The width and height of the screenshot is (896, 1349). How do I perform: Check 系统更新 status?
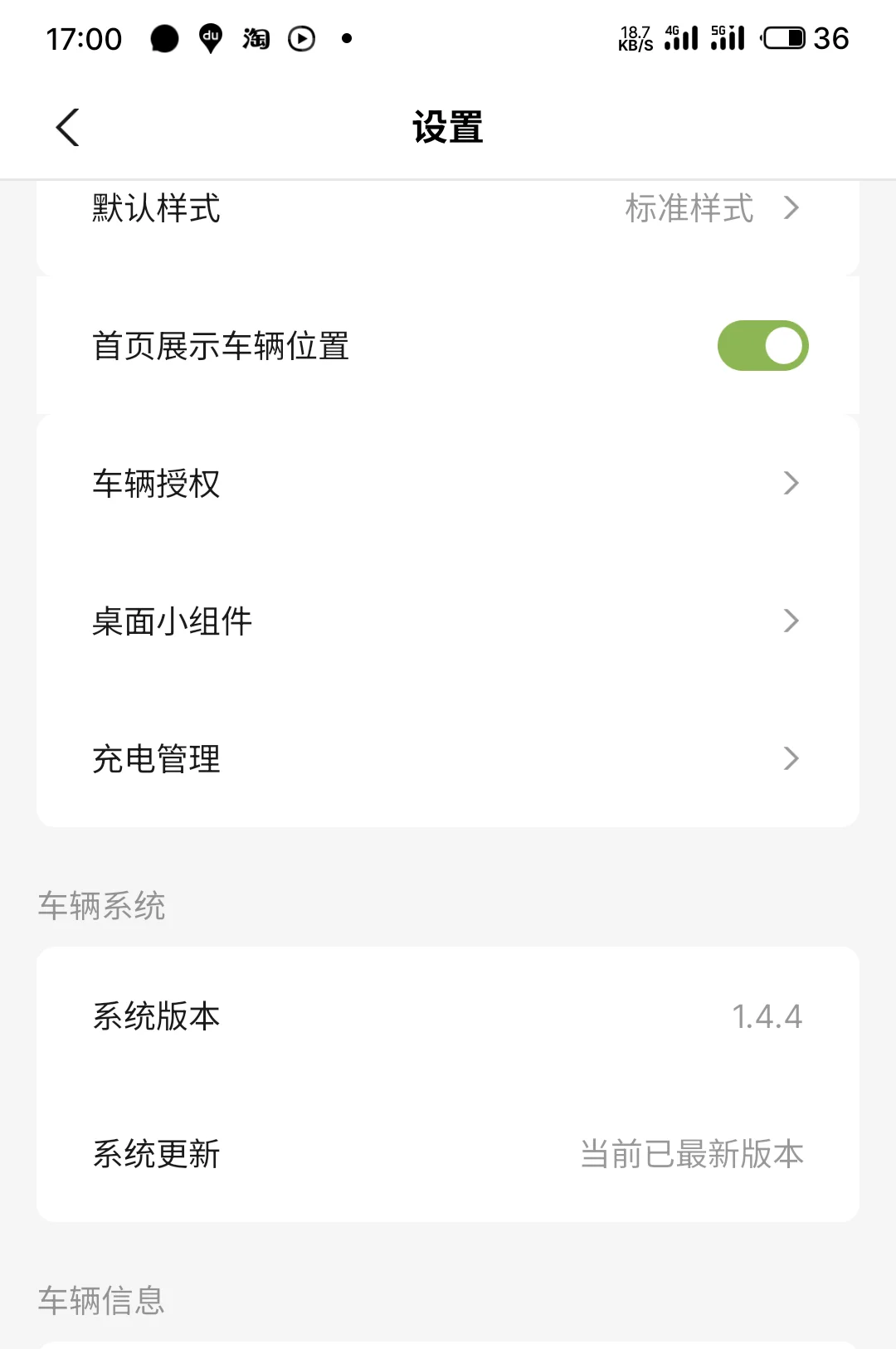448,1154
